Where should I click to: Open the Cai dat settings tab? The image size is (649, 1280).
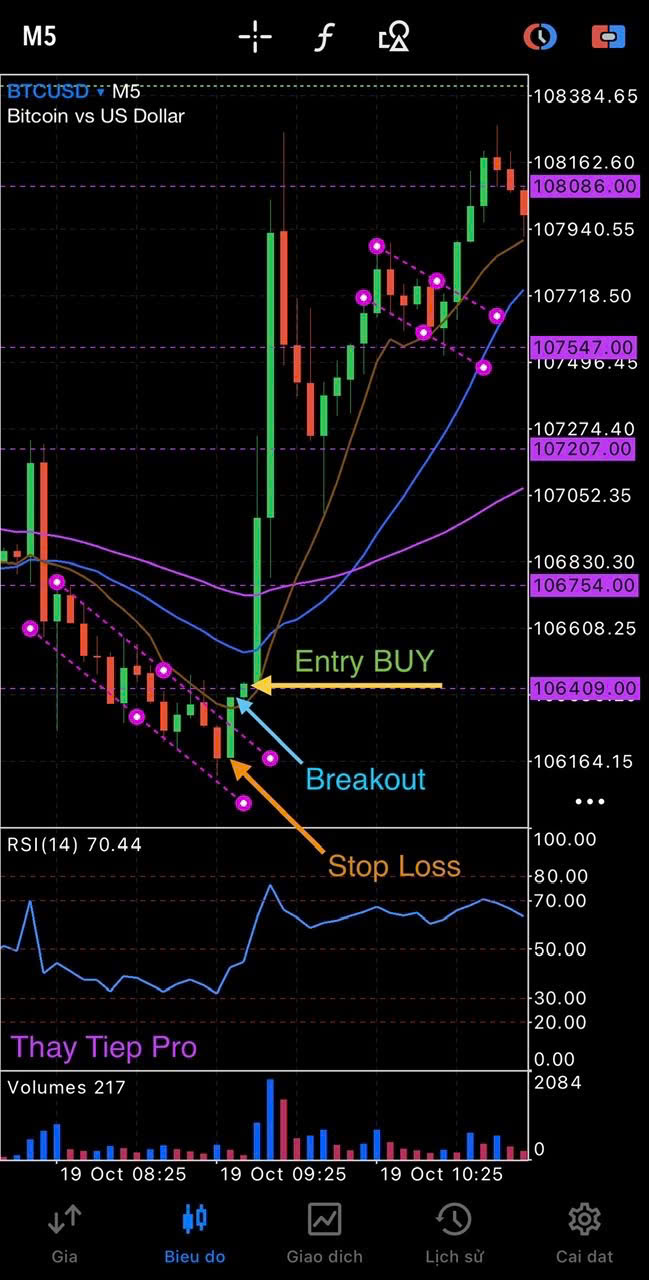click(584, 1233)
